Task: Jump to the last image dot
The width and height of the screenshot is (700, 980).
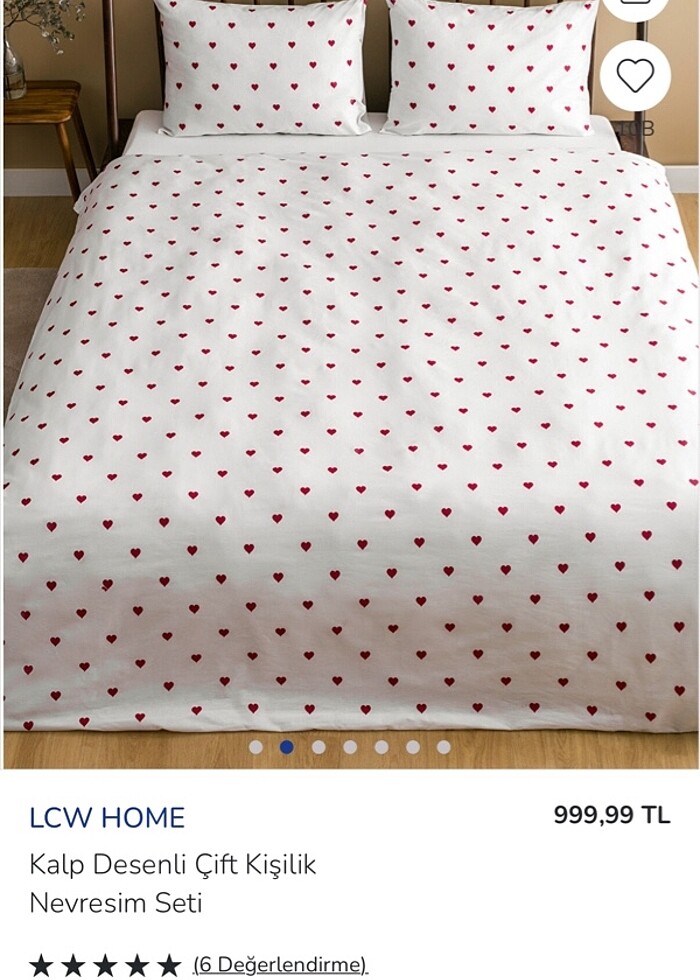Action: click(443, 747)
